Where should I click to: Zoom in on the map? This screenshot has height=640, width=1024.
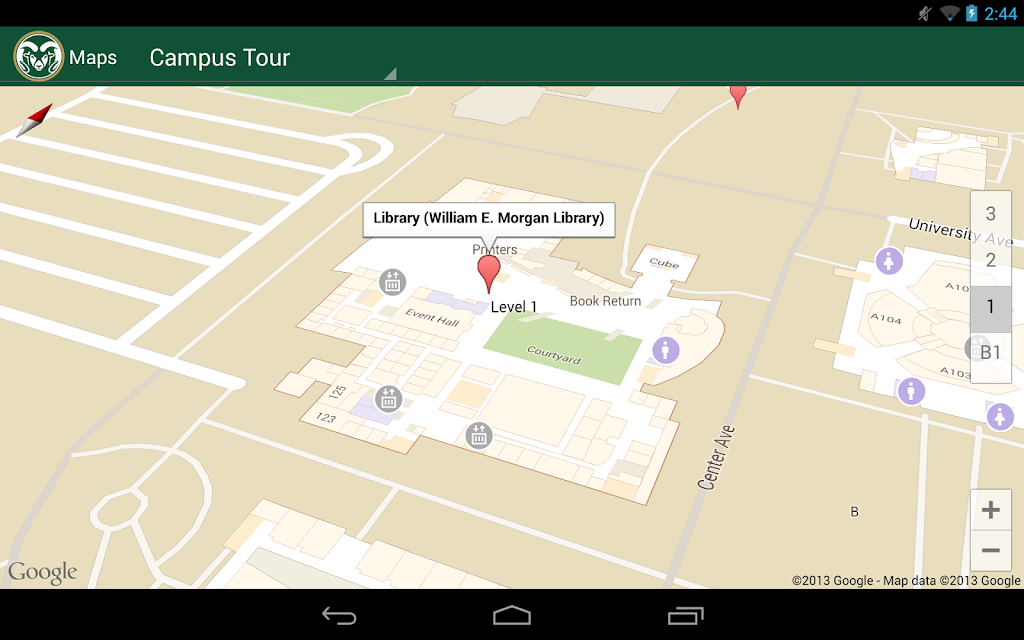[990, 510]
